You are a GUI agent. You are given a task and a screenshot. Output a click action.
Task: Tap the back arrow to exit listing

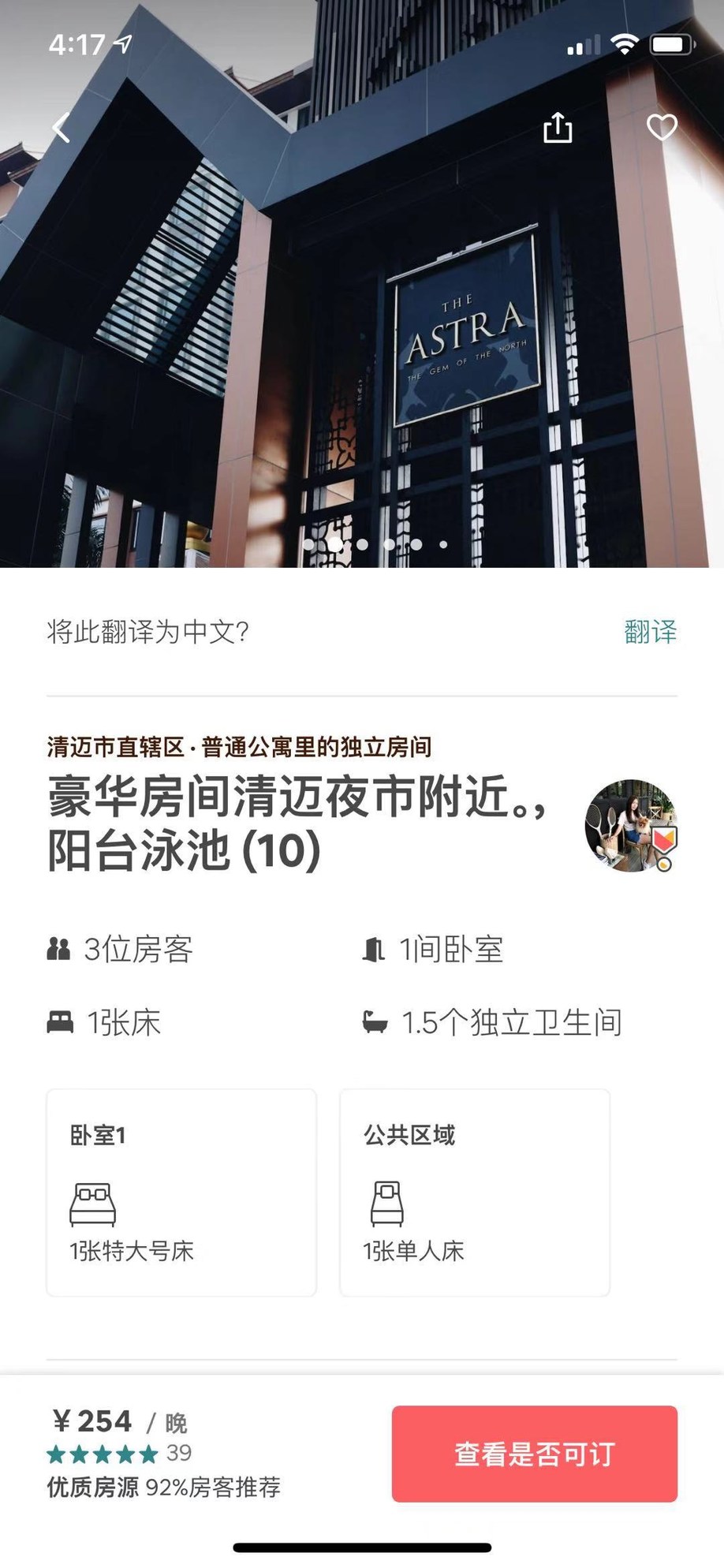point(60,129)
